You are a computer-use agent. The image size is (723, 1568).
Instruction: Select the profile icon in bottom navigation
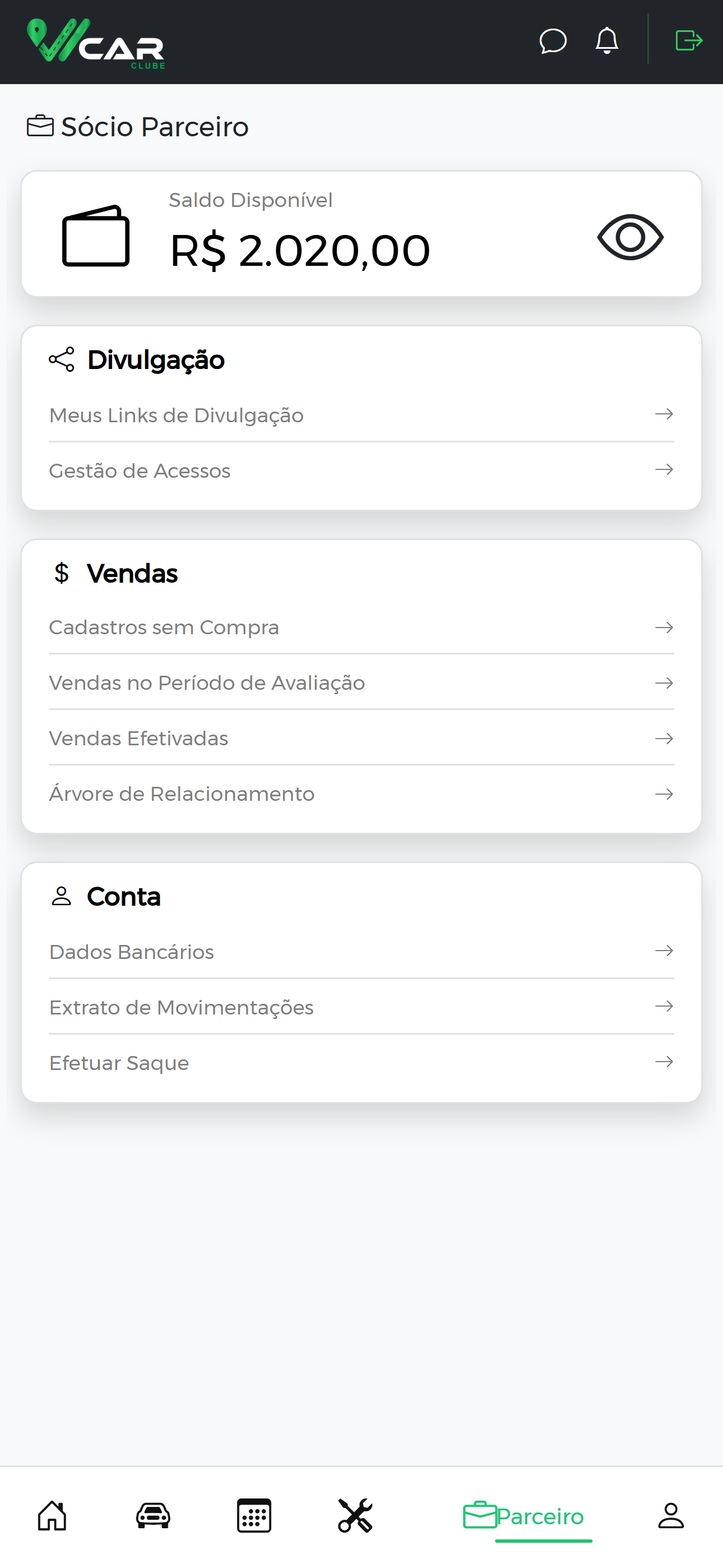[x=671, y=1516]
